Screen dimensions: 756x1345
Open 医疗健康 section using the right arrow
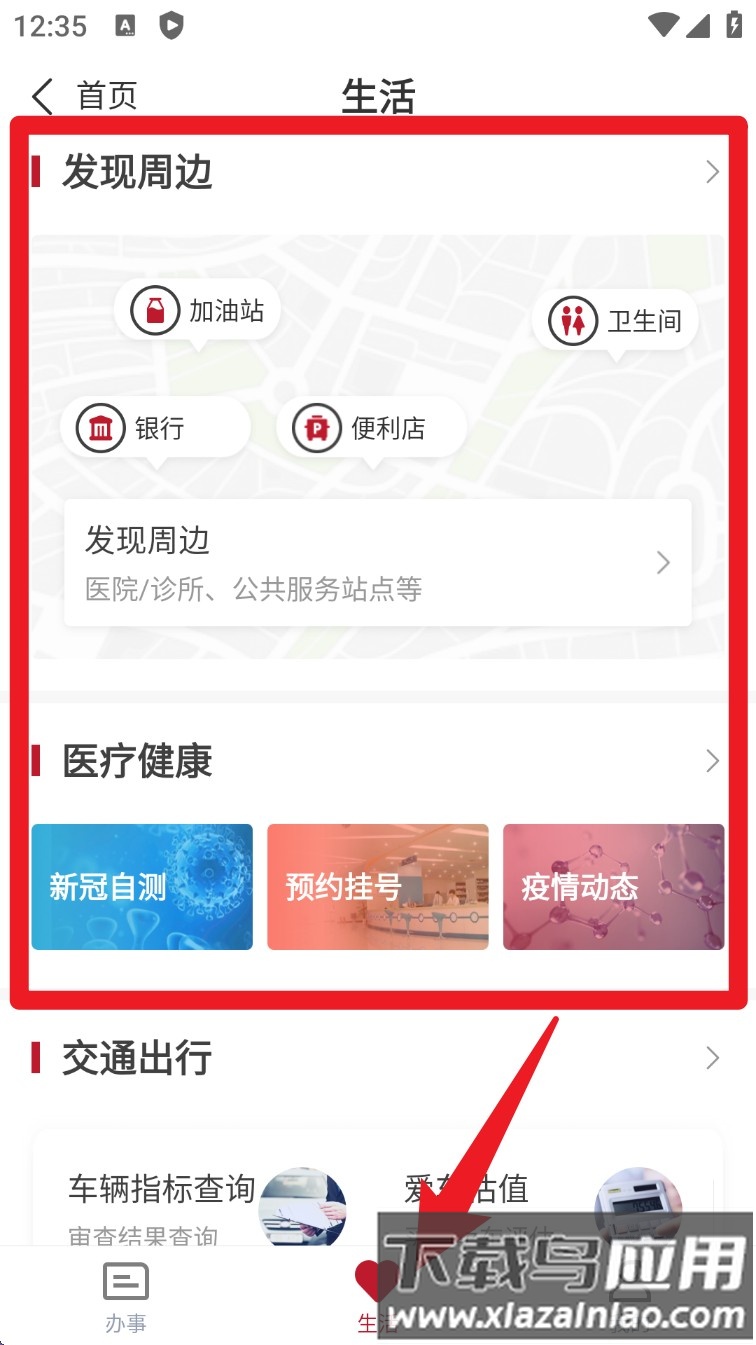(x=712, y=761)
